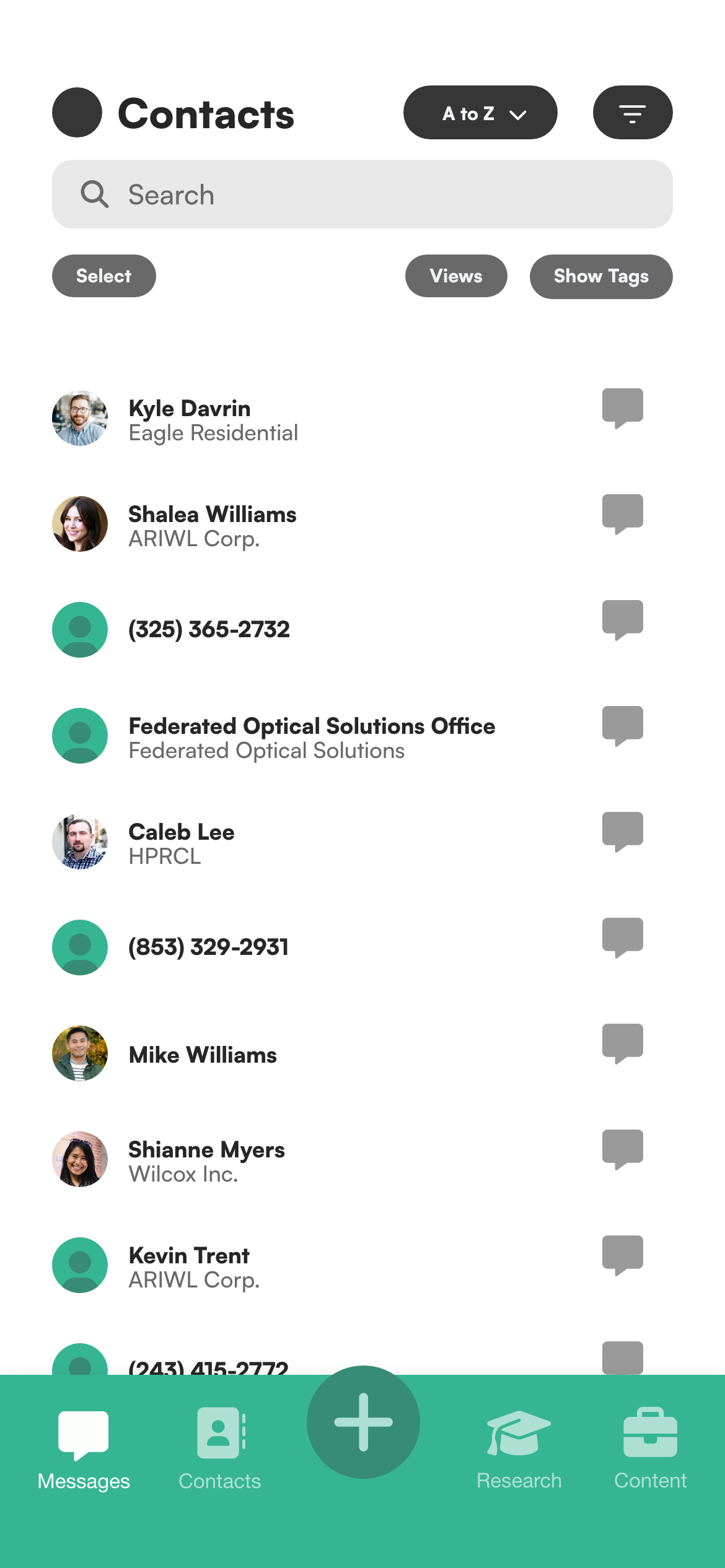Open contact (325) 365-2732
The image size is (725, 1568).
(209, 630)
